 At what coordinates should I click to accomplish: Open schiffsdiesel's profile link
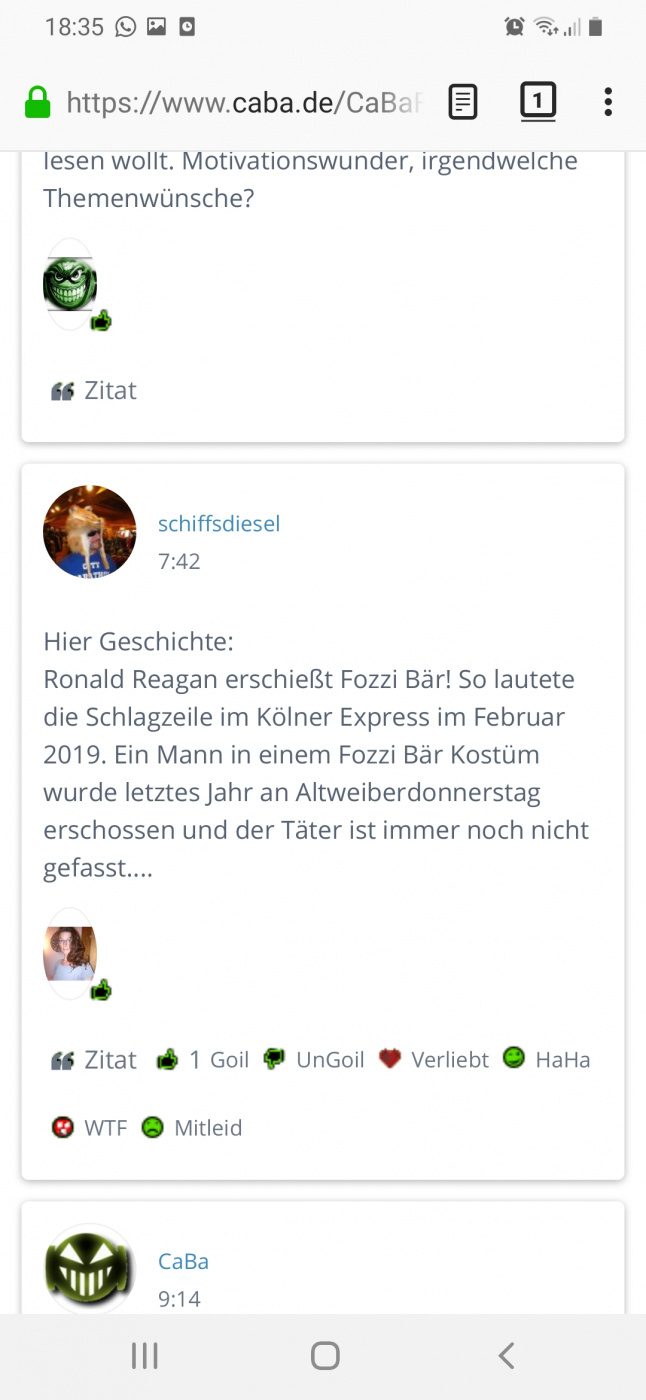click(x=219, y=523)
